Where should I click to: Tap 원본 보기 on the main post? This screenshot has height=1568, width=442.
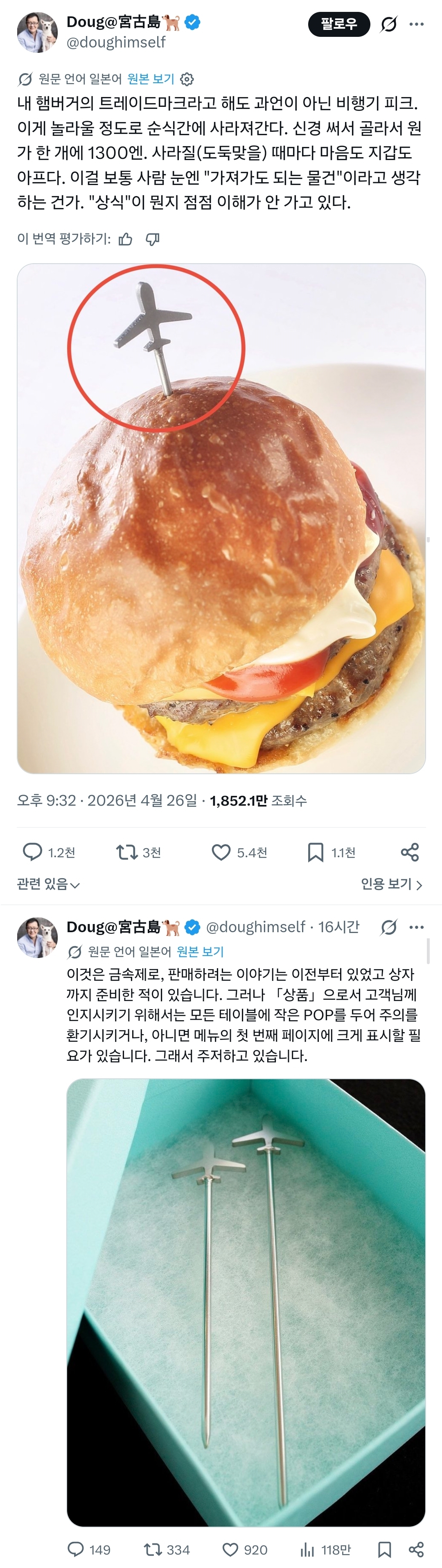click(151, 79)
